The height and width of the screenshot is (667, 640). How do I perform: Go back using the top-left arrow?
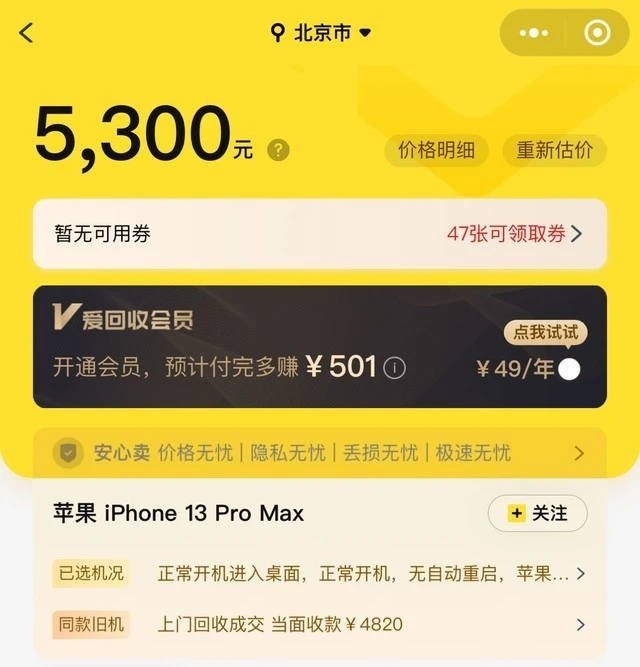click(x=26, y=33)
